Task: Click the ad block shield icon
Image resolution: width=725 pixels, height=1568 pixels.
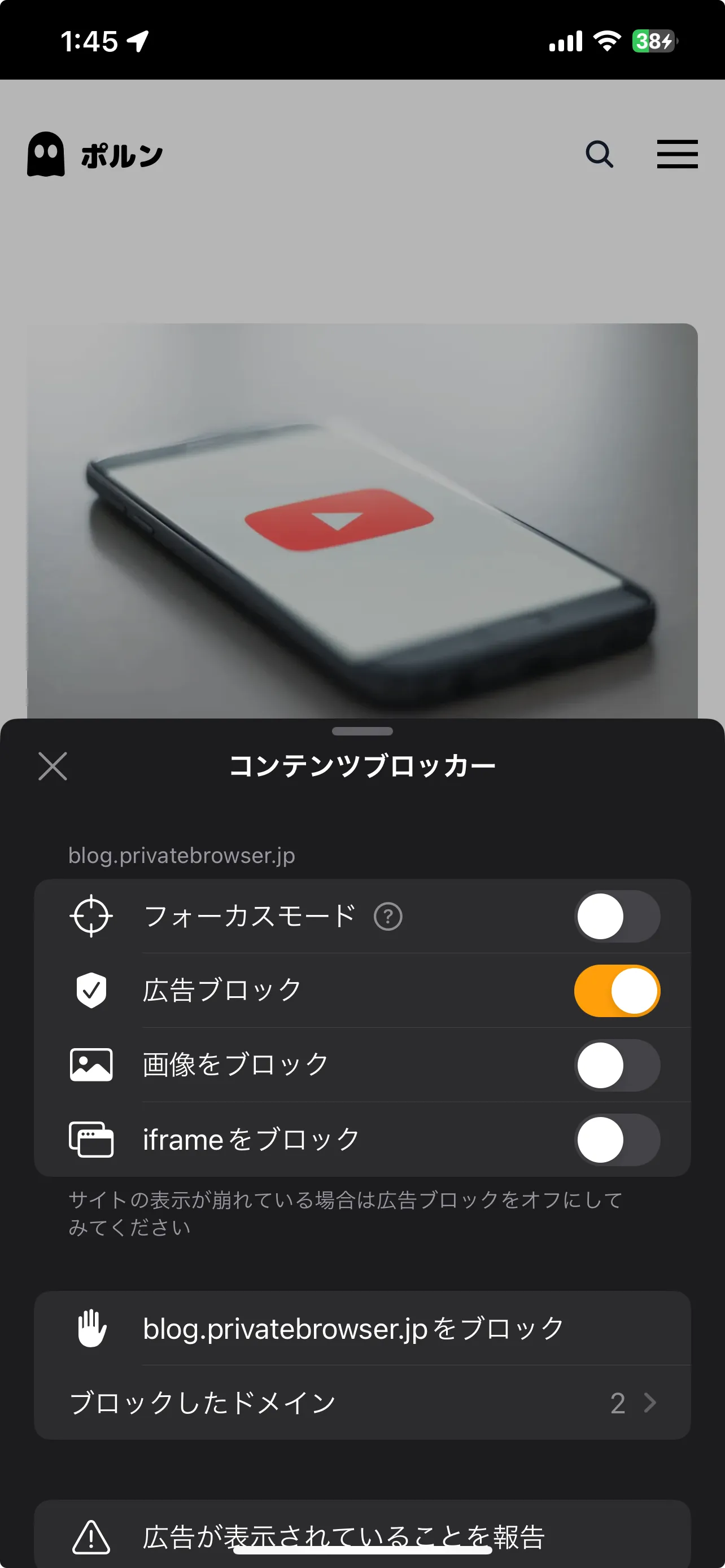Action: [91, 991]
